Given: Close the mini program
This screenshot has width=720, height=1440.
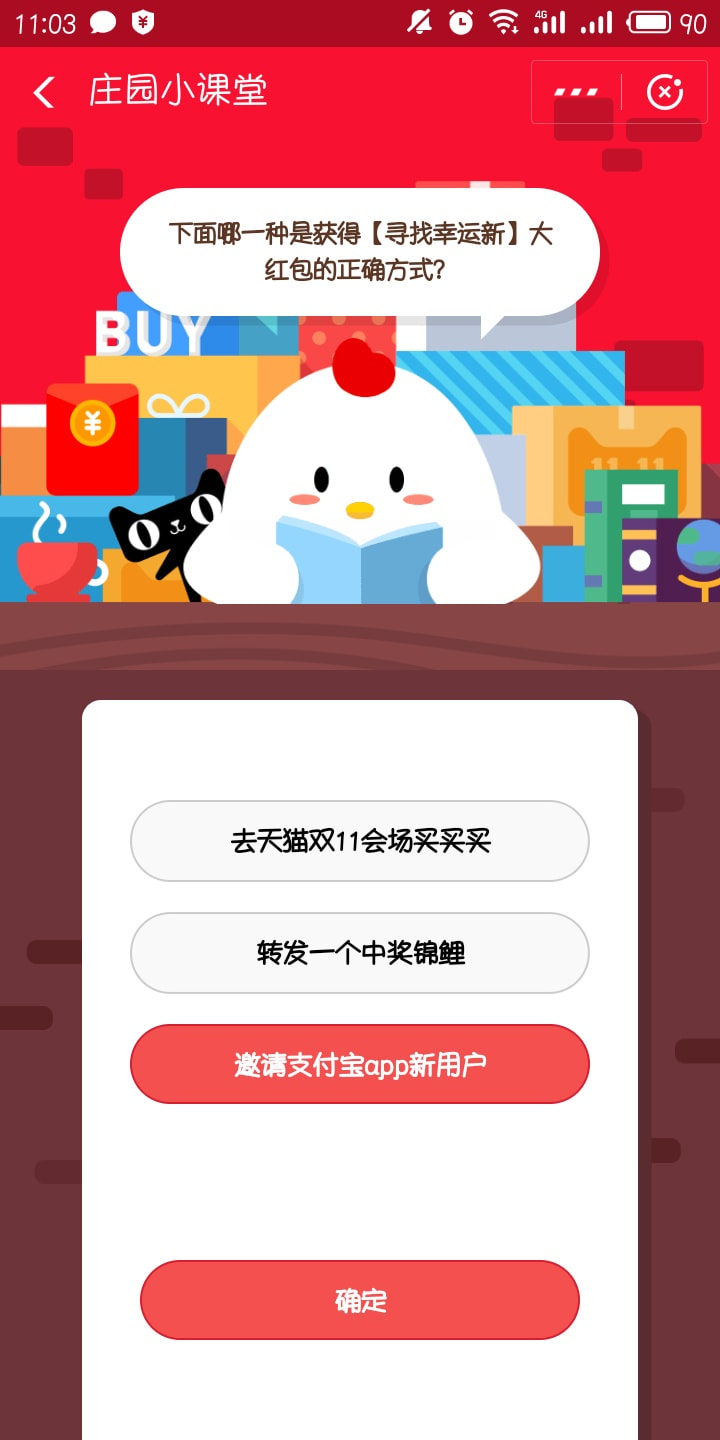Looking at the screenshot, I should (x=665, y=92).
